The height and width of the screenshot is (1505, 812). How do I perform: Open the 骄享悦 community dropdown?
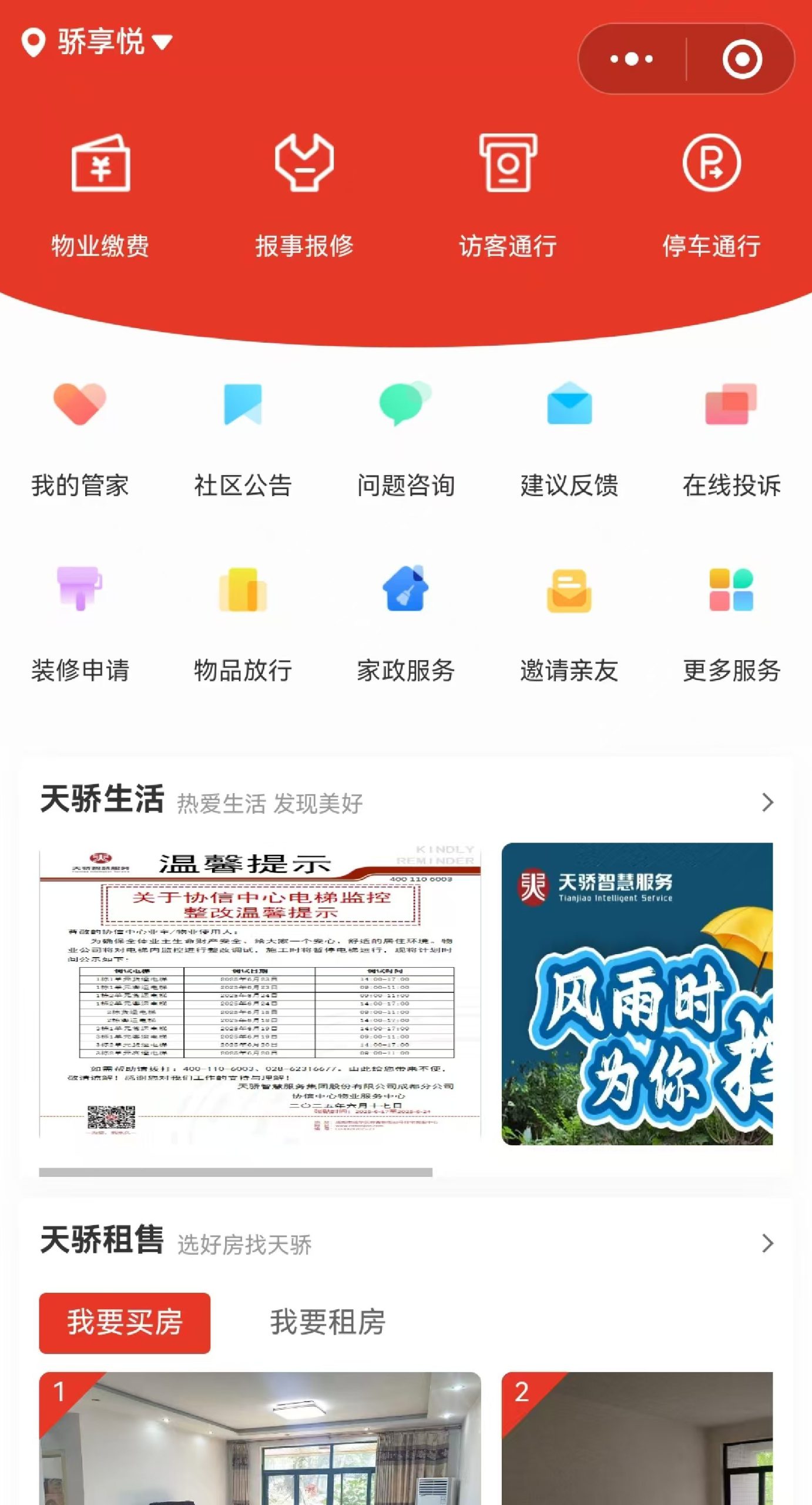tap(98, 42)
